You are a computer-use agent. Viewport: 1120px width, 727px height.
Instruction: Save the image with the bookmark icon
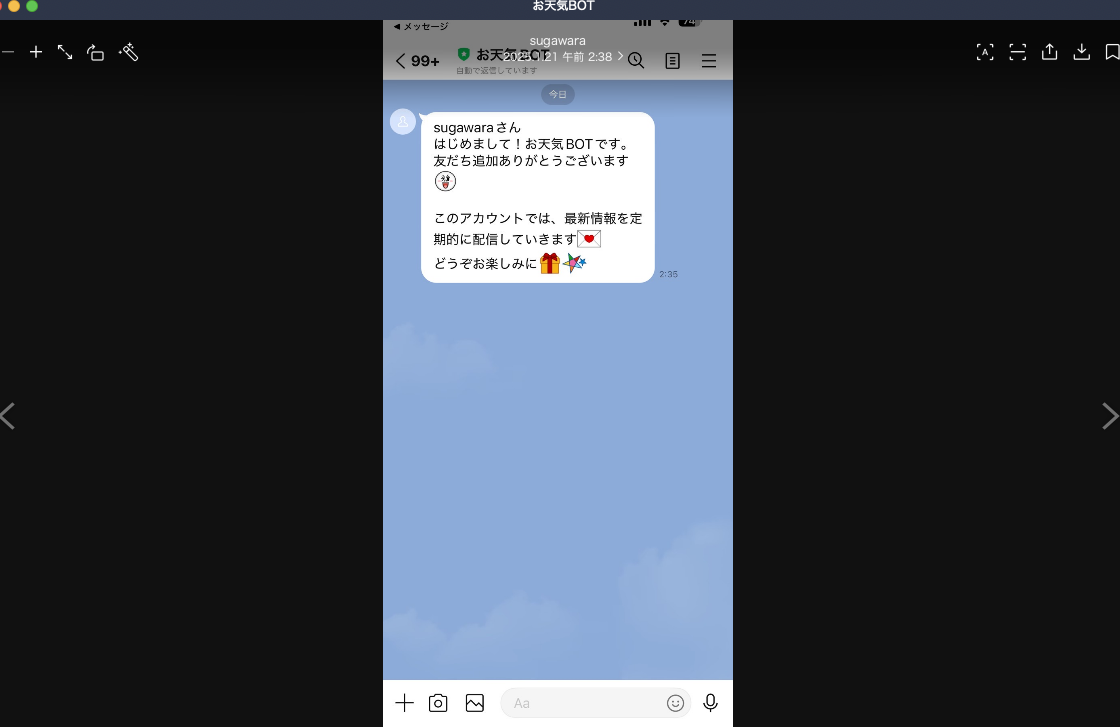tap(1112, 52)
